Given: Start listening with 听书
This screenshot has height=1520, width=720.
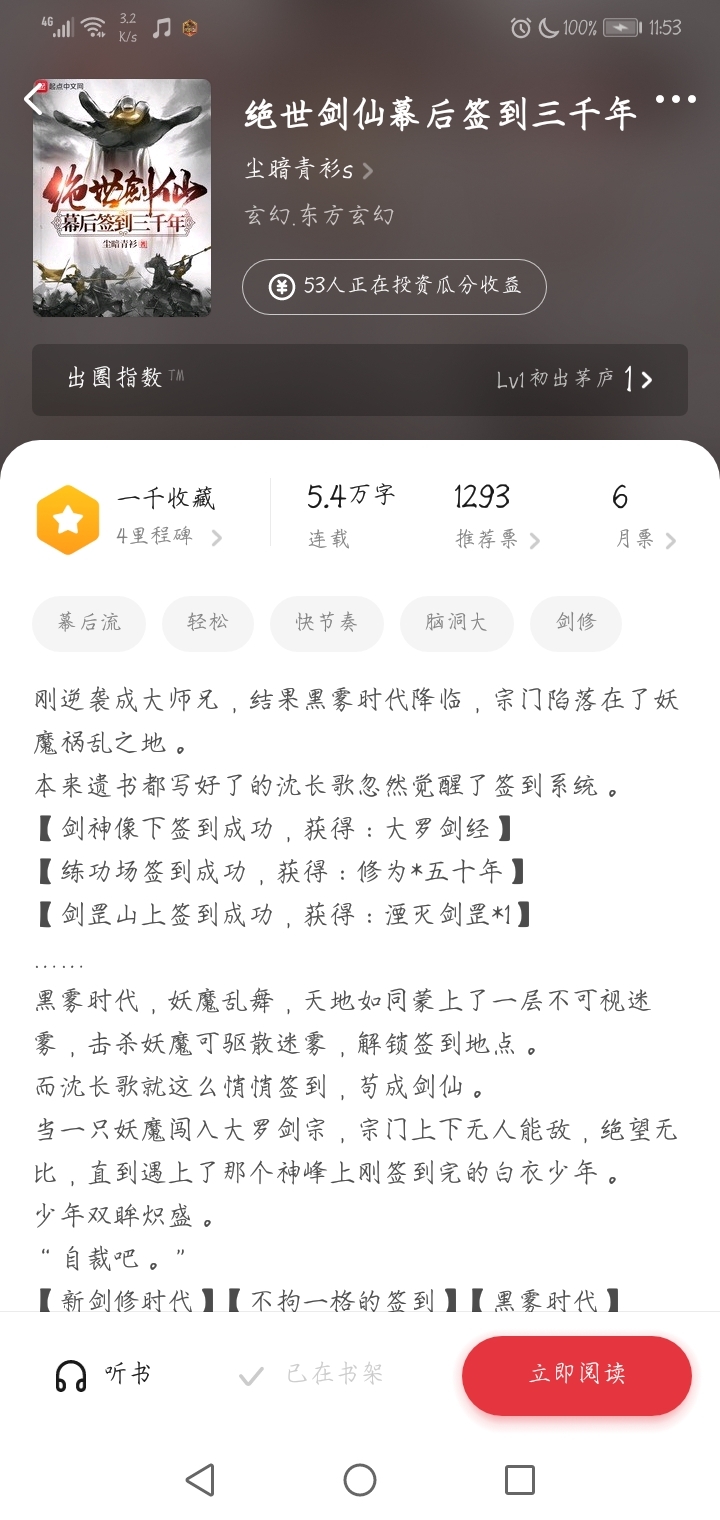Looking at the screenshot, I should (x=104, y=1376).
